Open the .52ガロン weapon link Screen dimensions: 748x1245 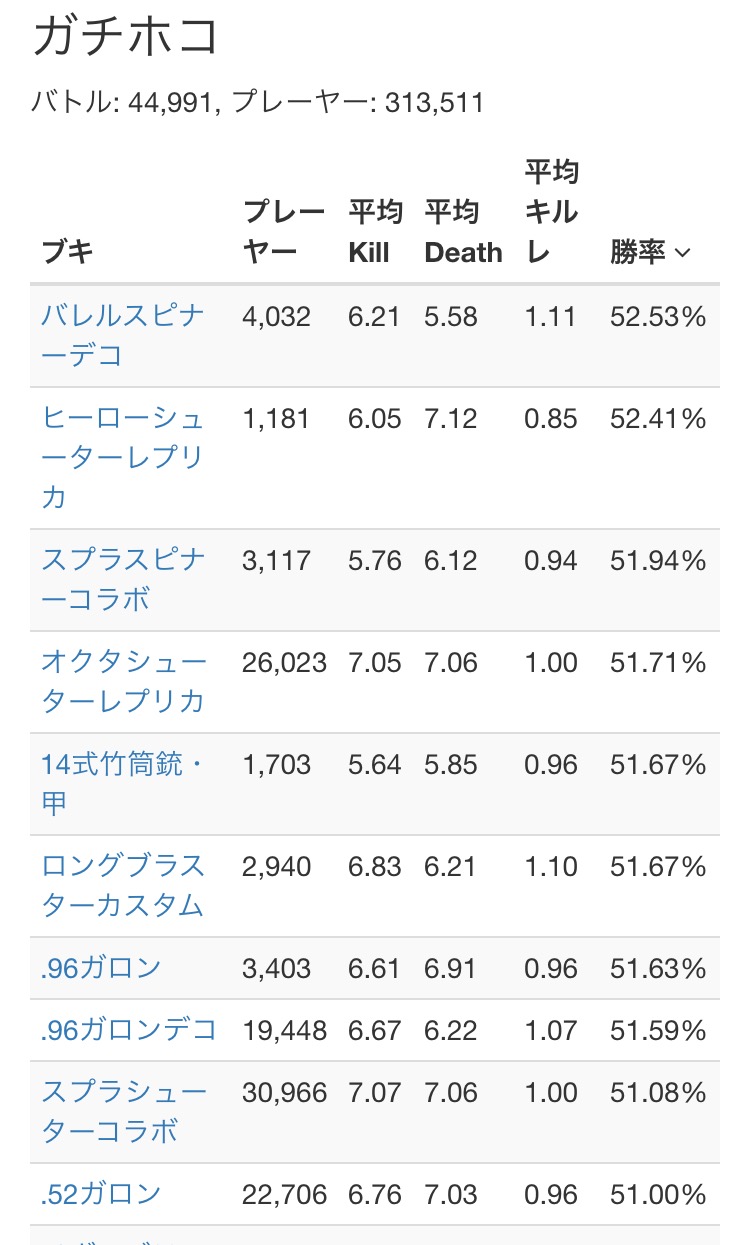[101, 1194]
